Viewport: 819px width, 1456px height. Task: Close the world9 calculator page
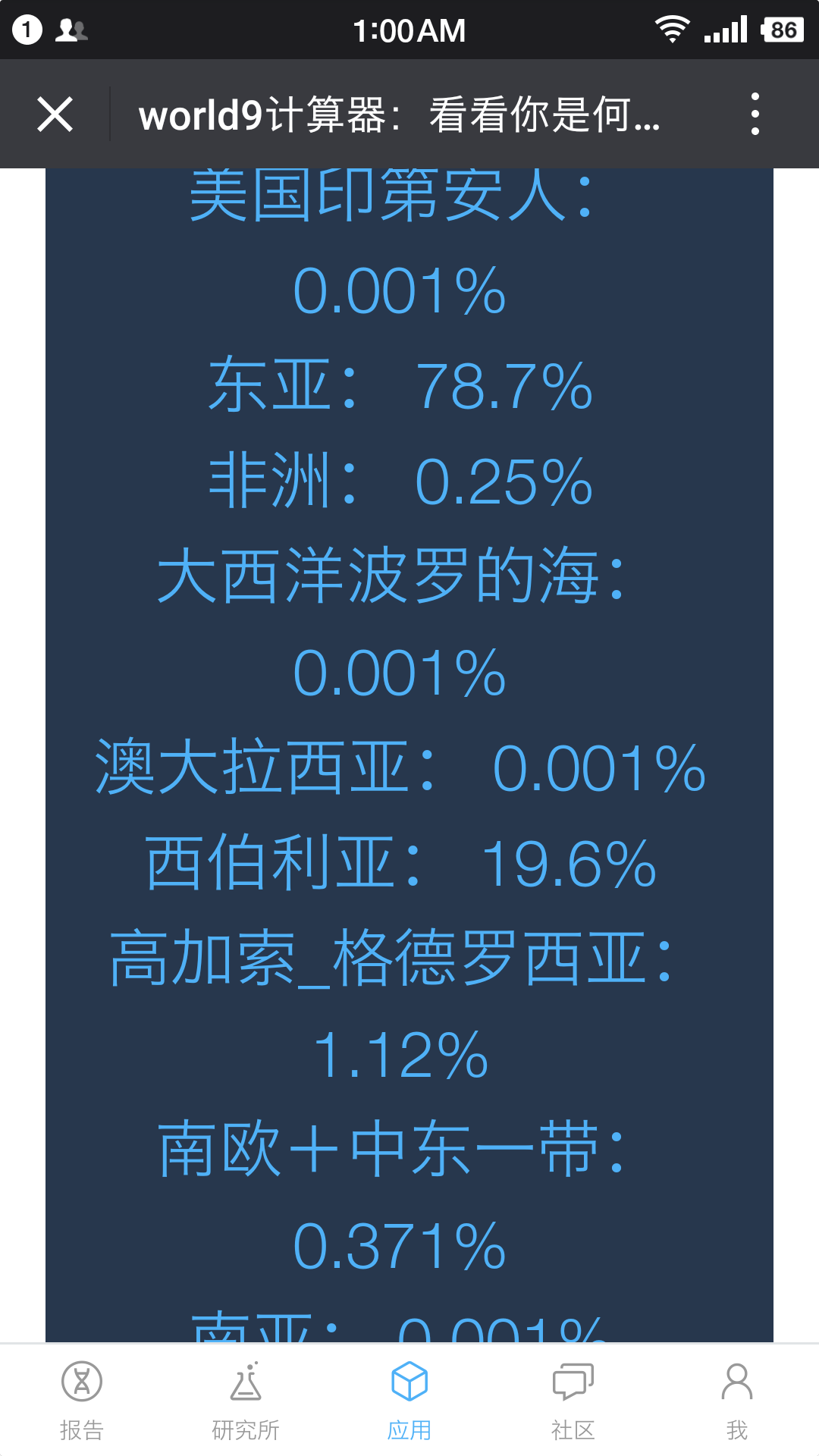55,115
